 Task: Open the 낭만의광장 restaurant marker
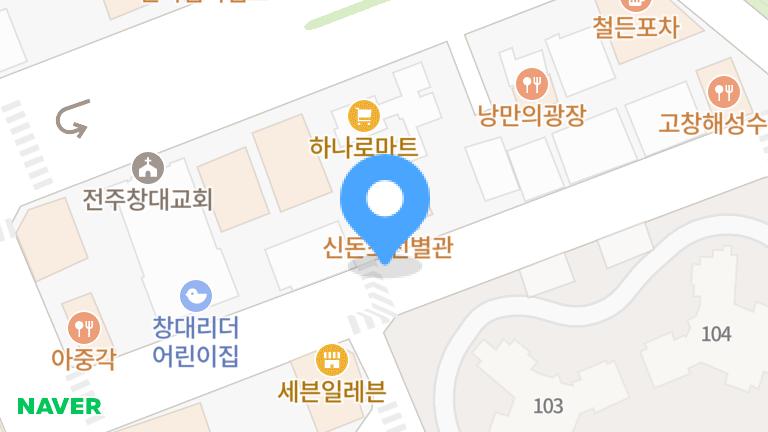point(531,84)
